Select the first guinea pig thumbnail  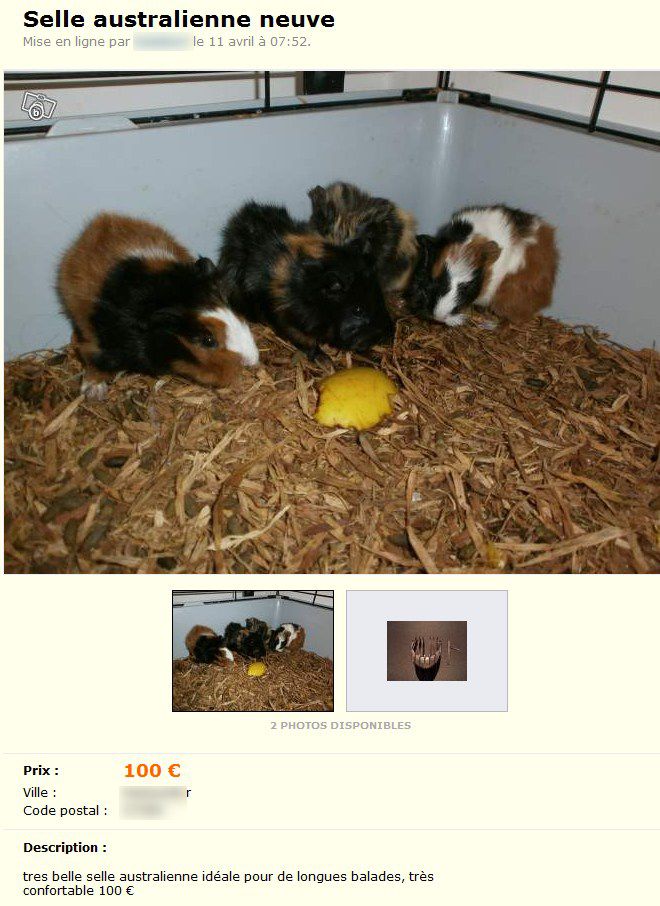[x=252, y=651]
